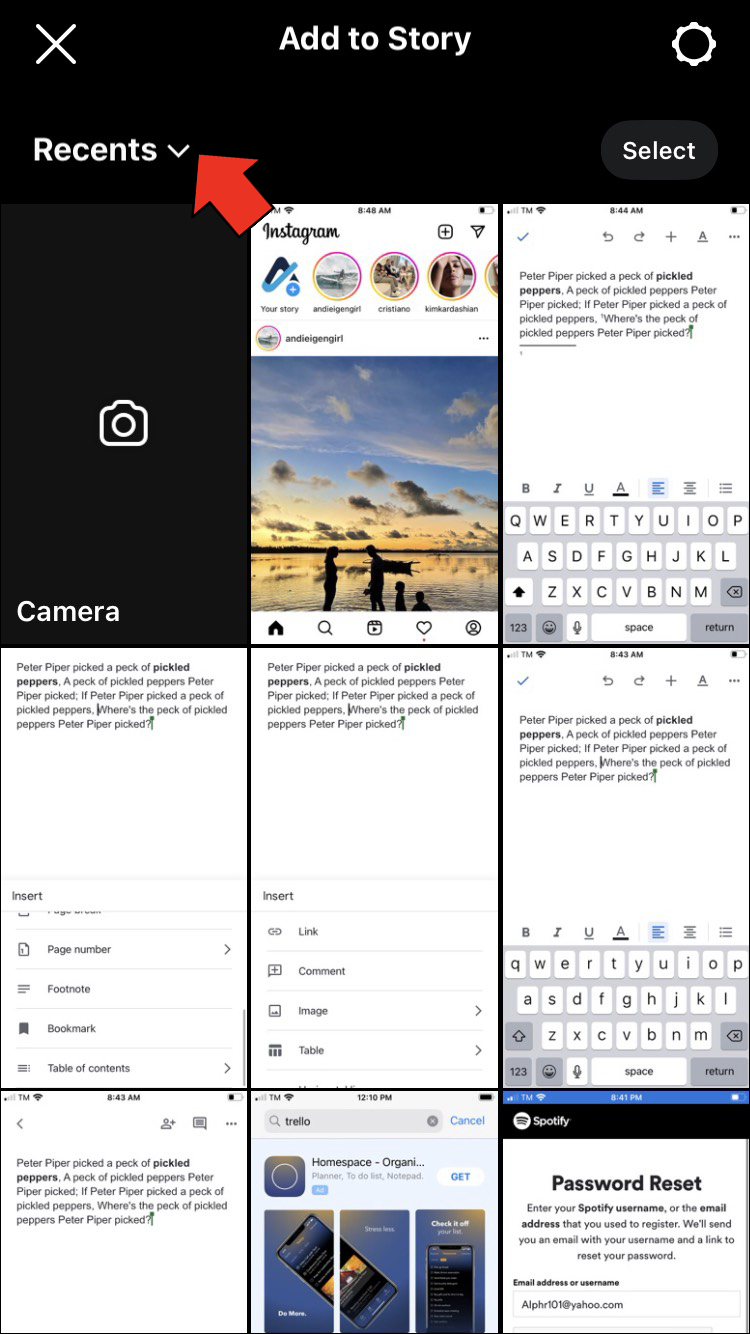Select the Spotify Password Reset screenshot
750x1334 pixels.
(626, 1212)
